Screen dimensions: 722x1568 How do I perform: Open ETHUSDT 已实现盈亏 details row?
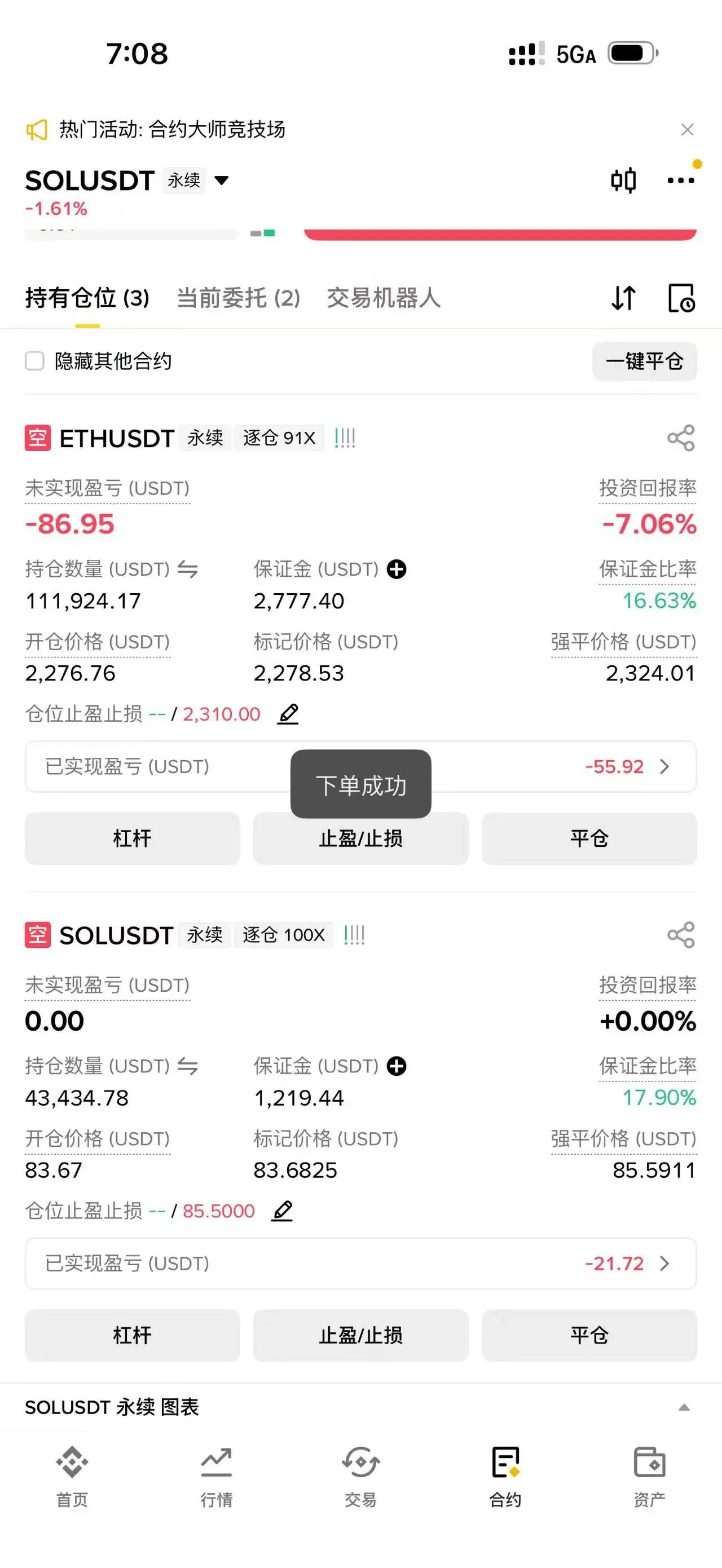(x=361, y=766)
